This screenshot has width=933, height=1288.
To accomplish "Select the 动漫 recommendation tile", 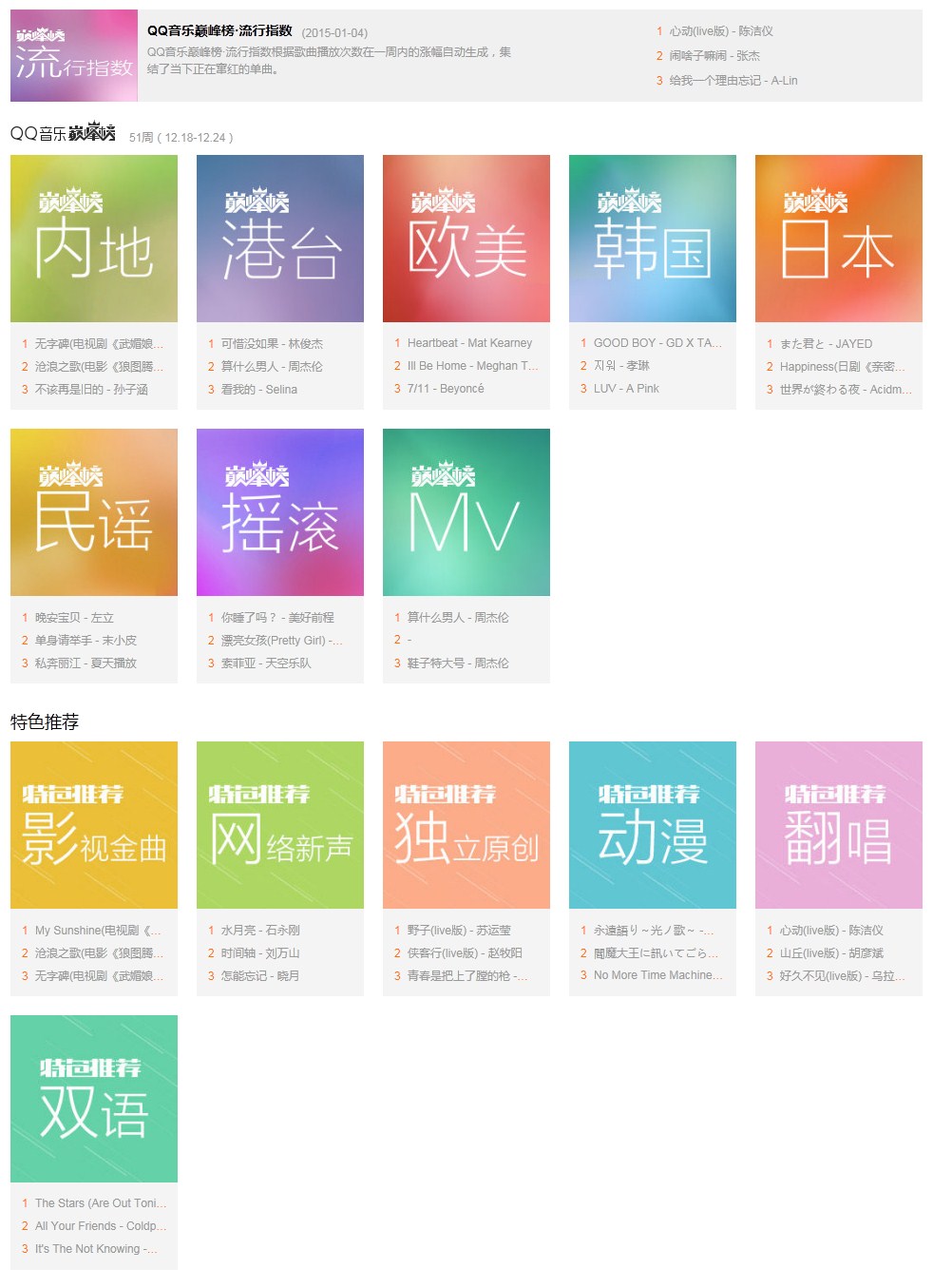I will point(653,825).
